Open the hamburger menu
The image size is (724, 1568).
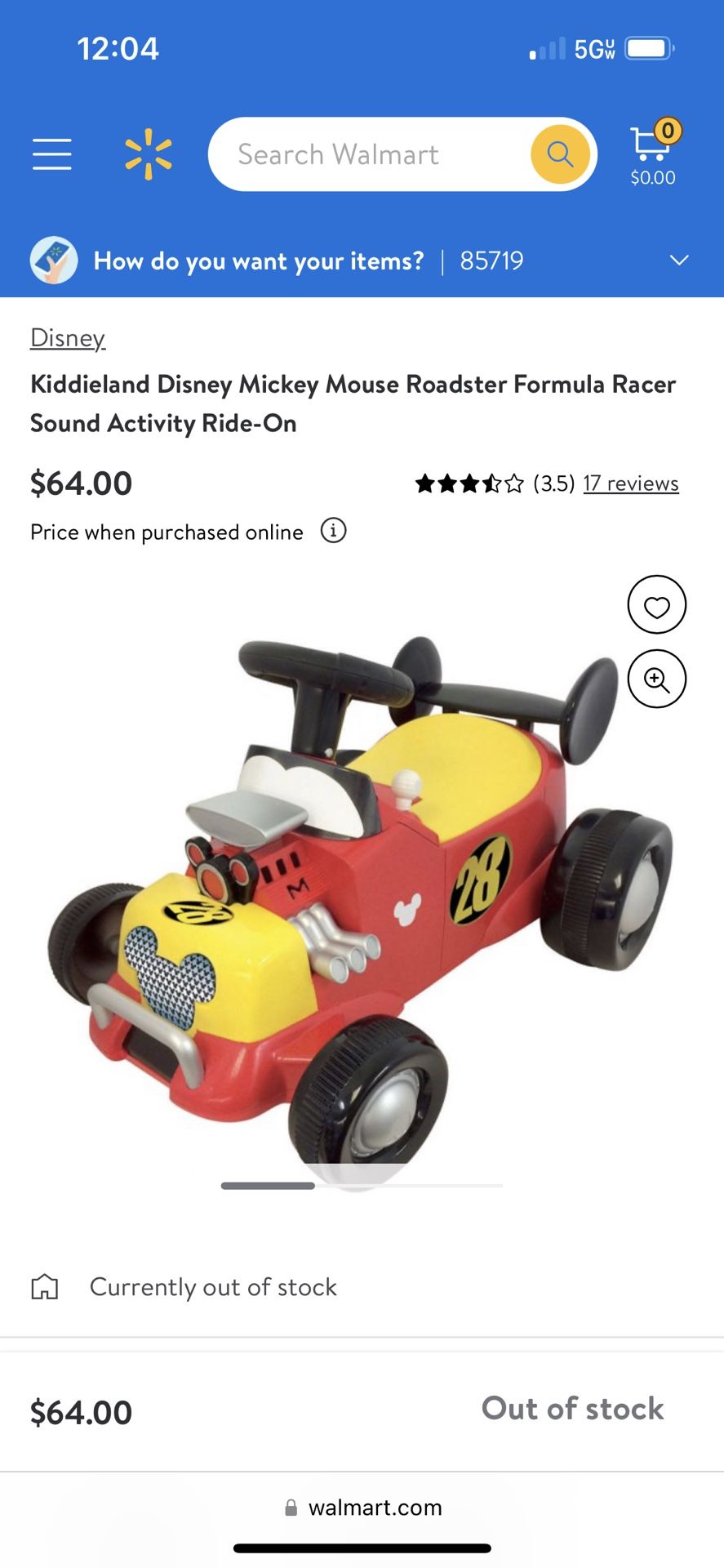tap(51, 154)
